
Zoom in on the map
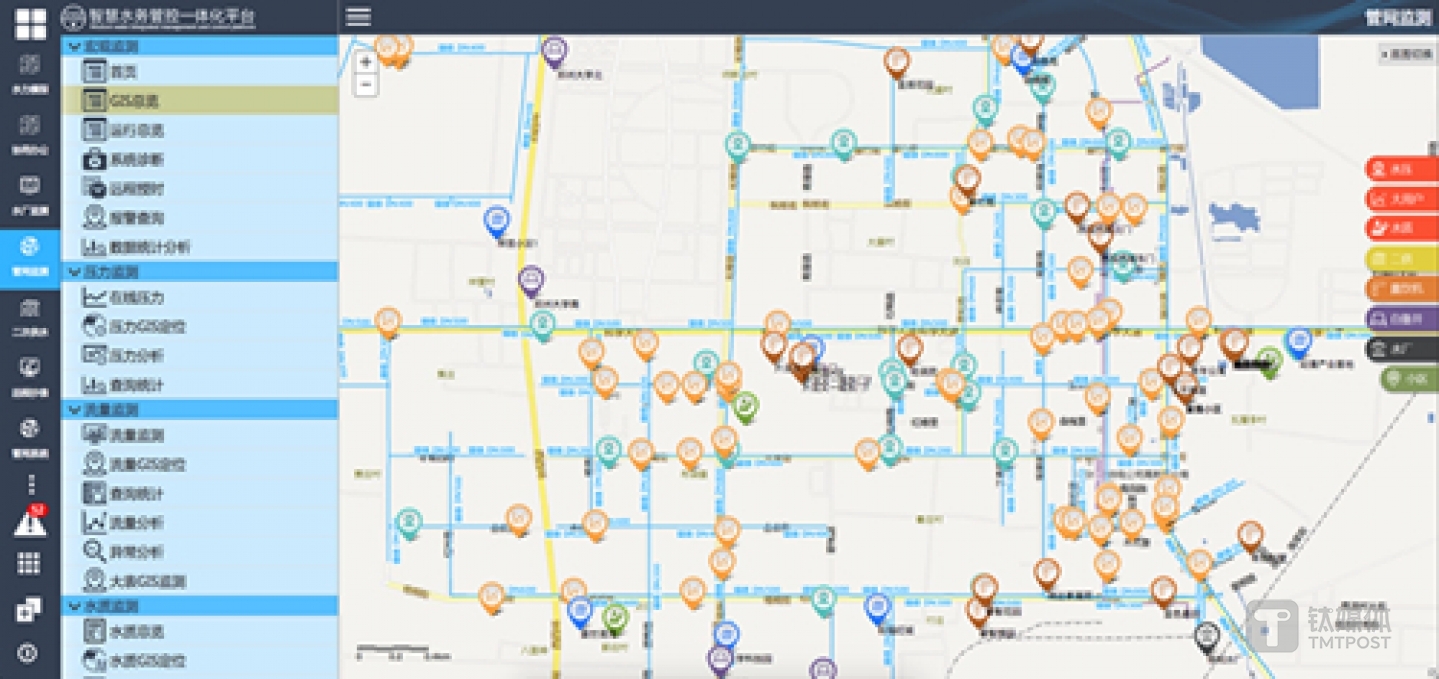[366, 62]
